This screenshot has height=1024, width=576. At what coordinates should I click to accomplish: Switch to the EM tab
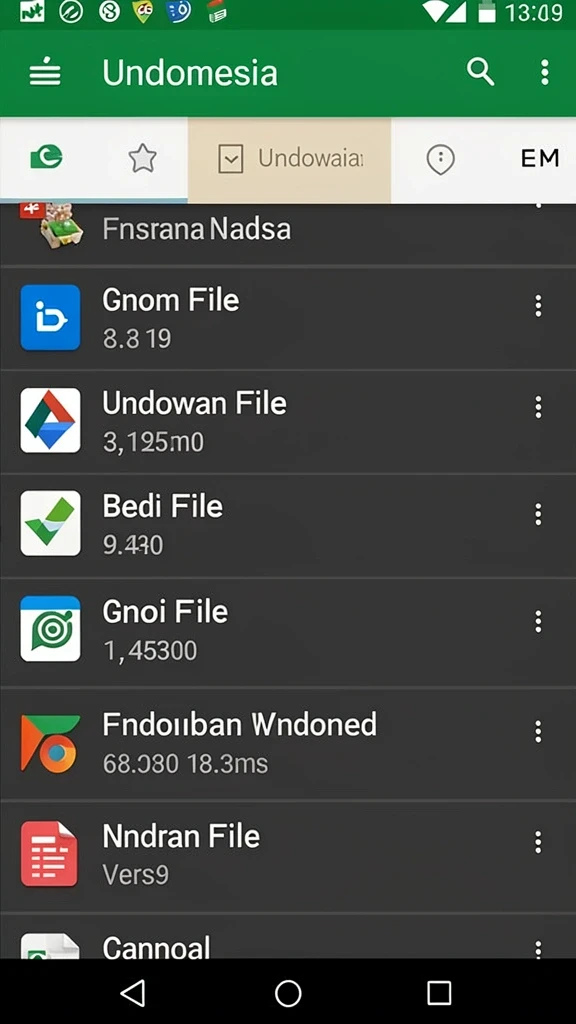click(x=539, y=158)
